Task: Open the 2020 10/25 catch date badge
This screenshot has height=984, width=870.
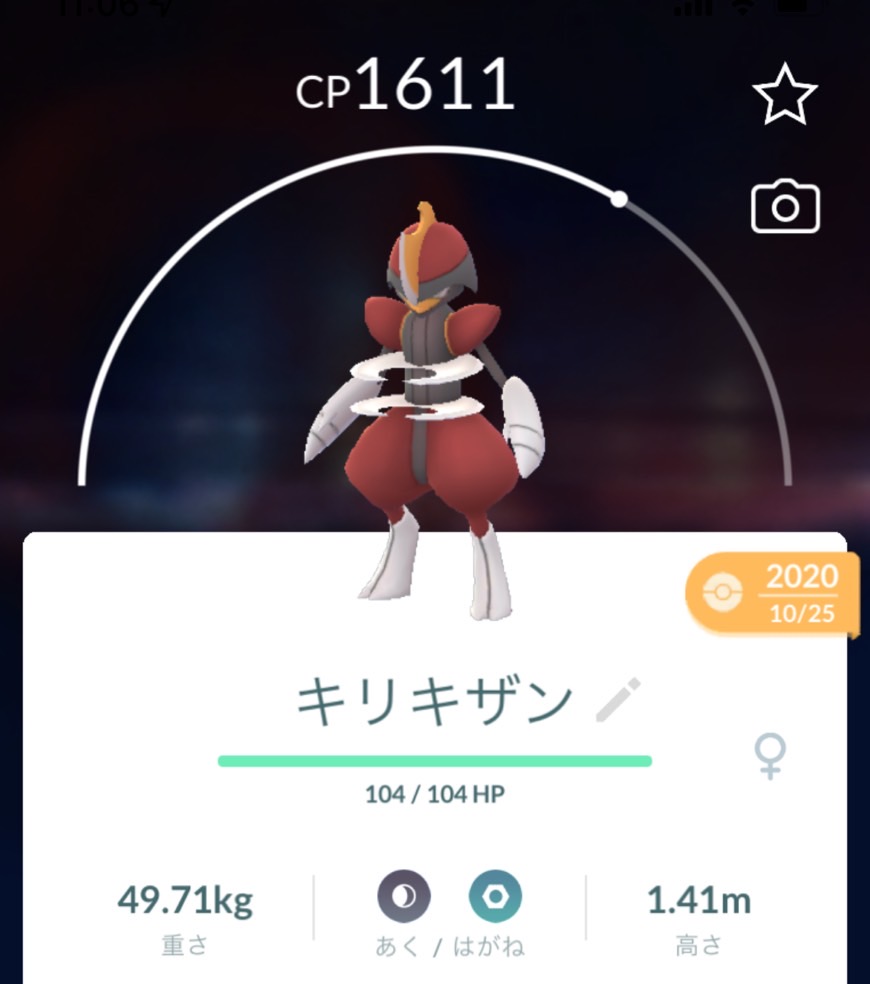Action: tap(773, 592)
